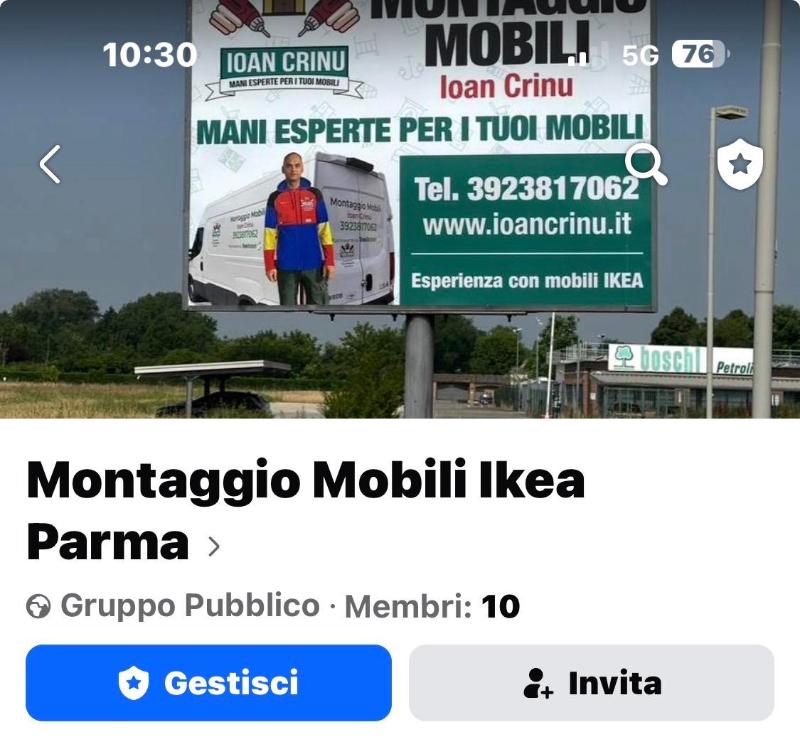Search within the group

(646, 164)
